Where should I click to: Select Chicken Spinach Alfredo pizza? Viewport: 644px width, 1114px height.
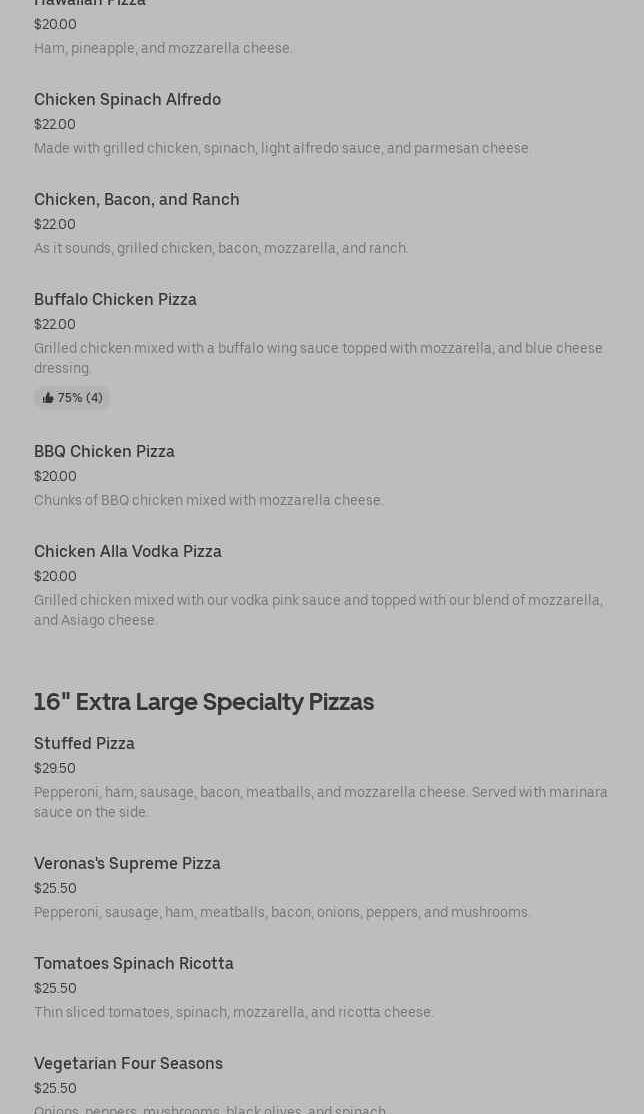pyautogui.click(x=127, y=100)
